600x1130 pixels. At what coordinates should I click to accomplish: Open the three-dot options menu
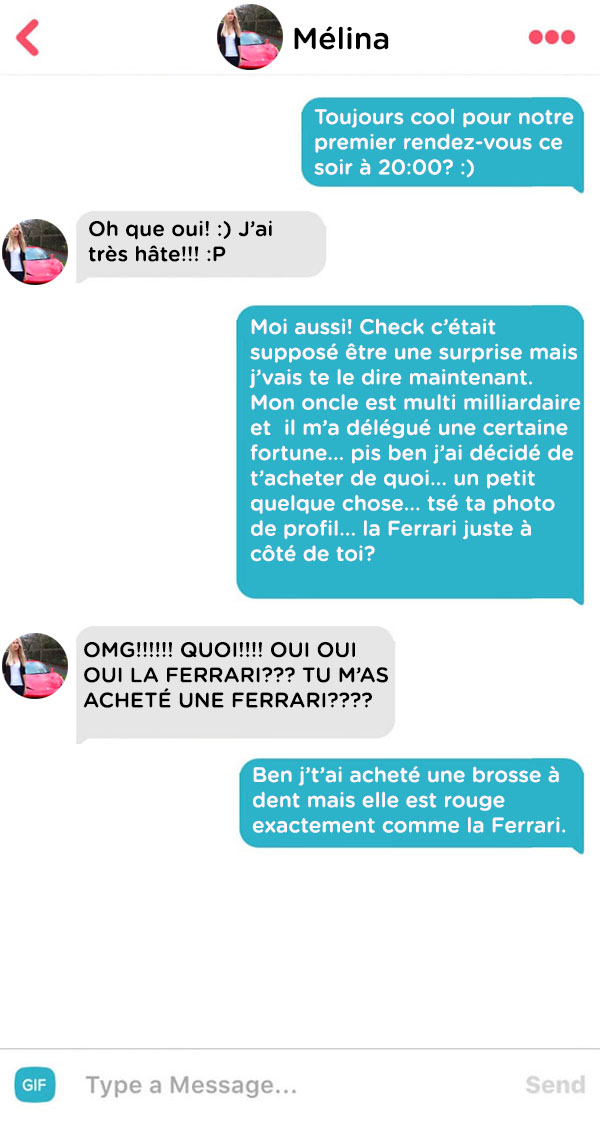[552, 37]
